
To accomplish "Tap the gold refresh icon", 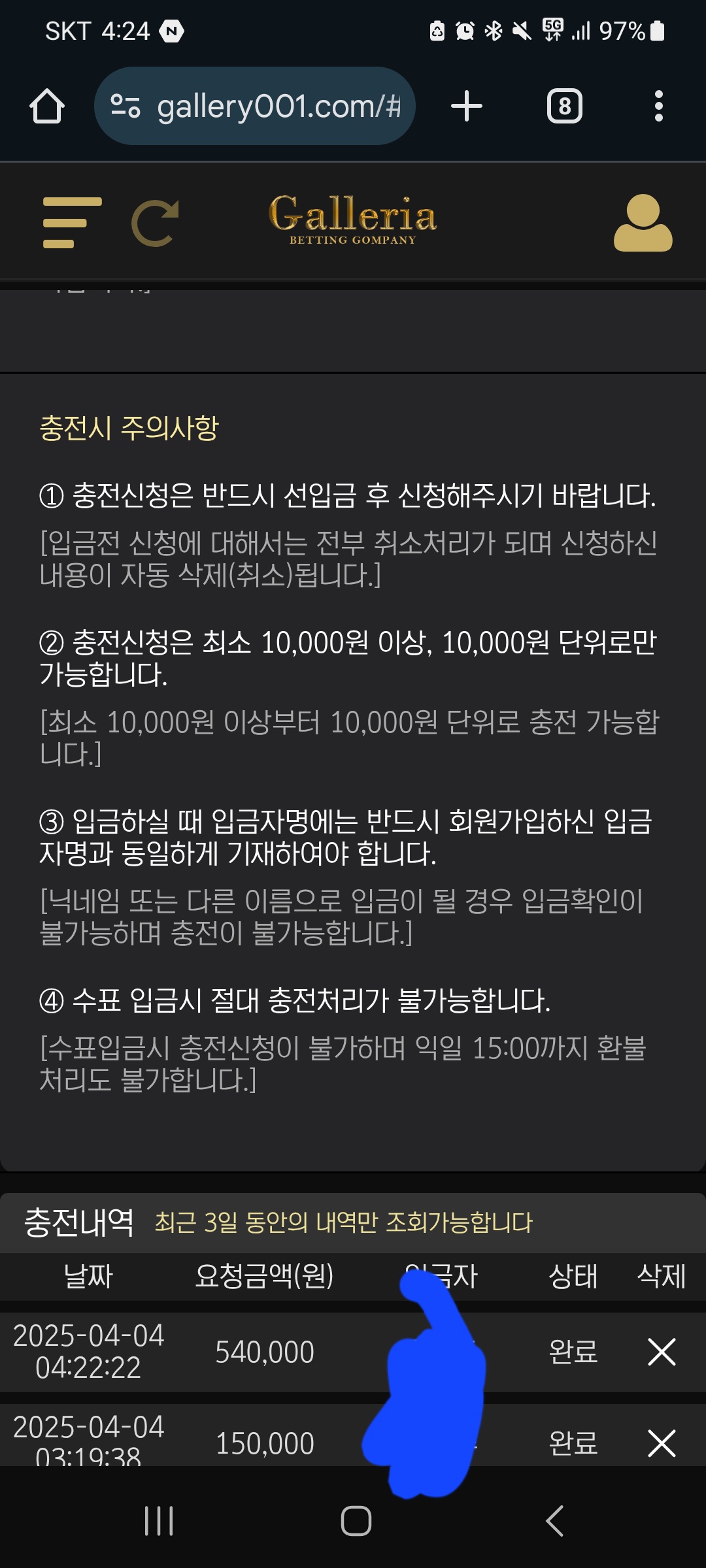I will point(156,223).
